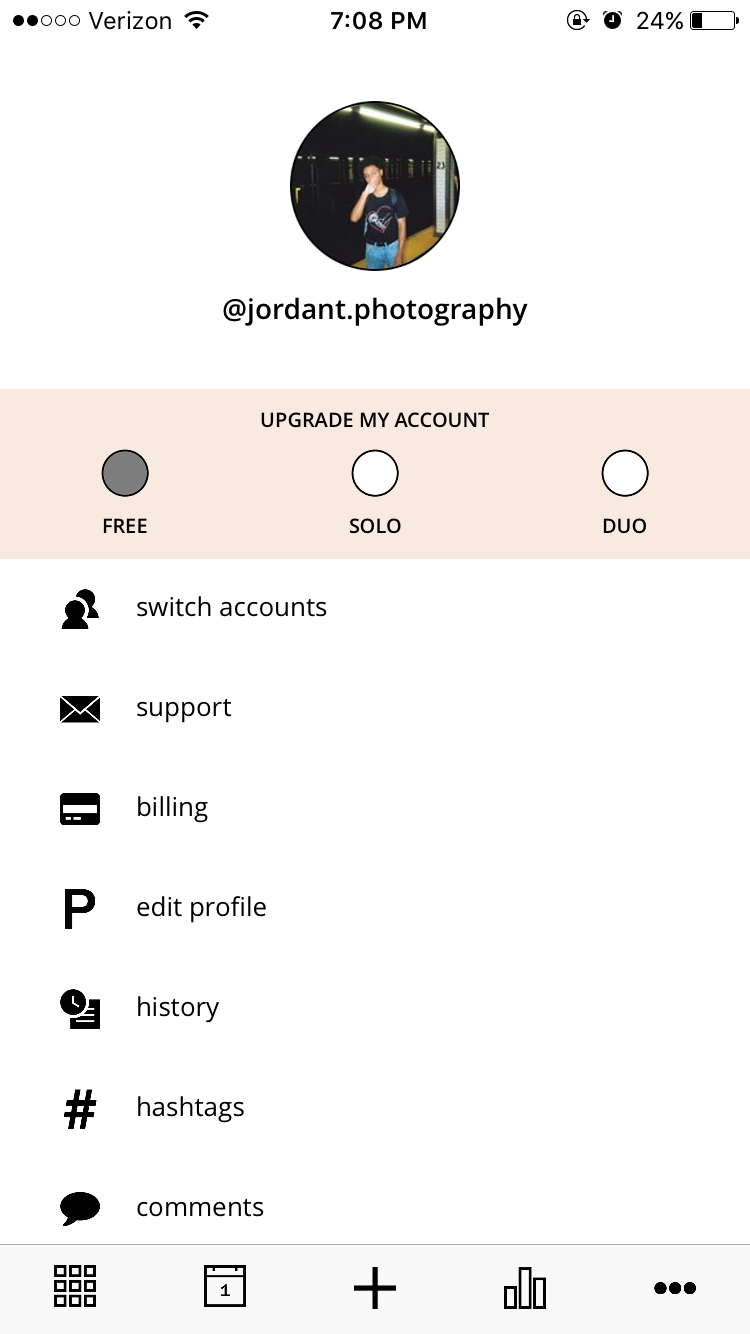Image resolution: width=750 pixels, height=1334 pixels.
Task: Open the comments section
Action: (x=200, y=1208)
